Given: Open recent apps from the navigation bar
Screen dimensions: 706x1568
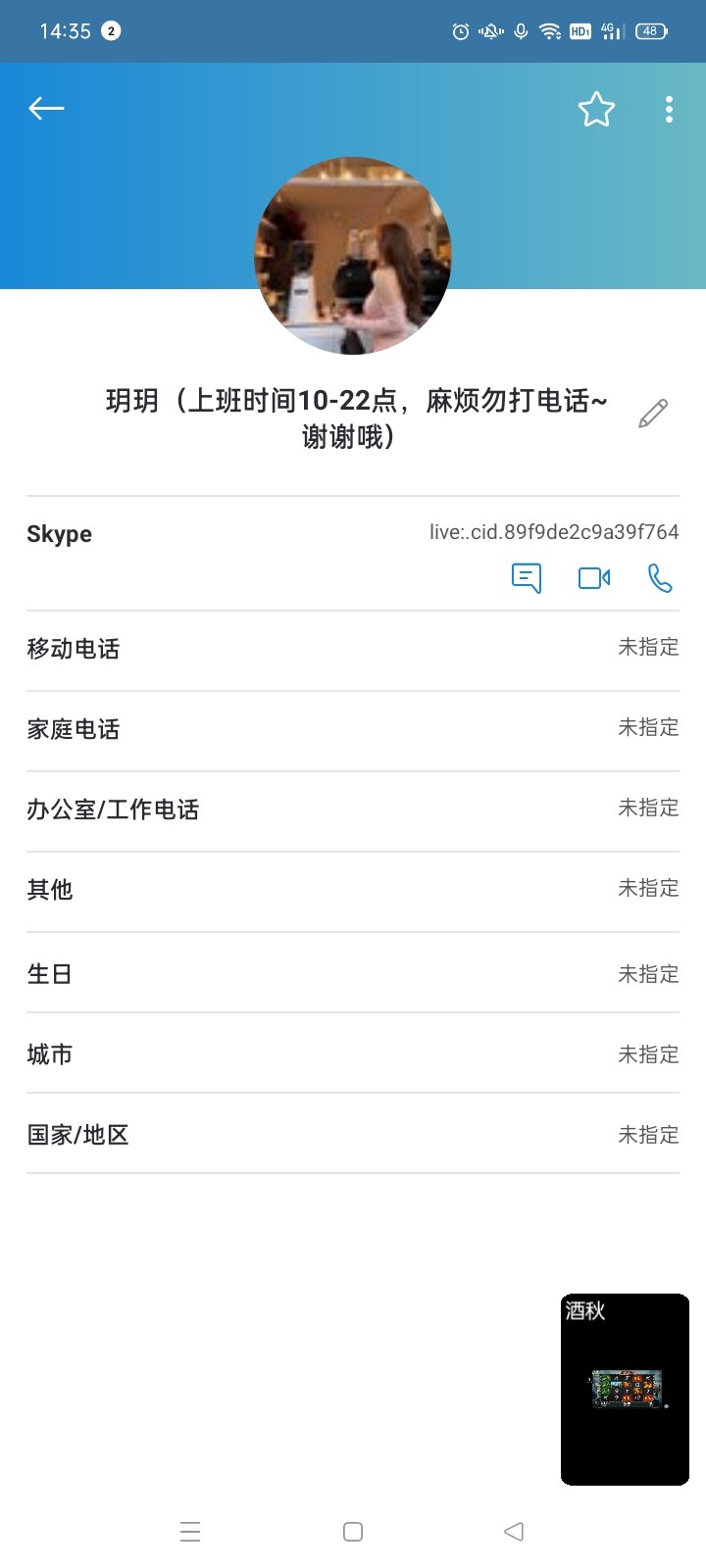Looking at the screenshot, I should [190, 1531].
